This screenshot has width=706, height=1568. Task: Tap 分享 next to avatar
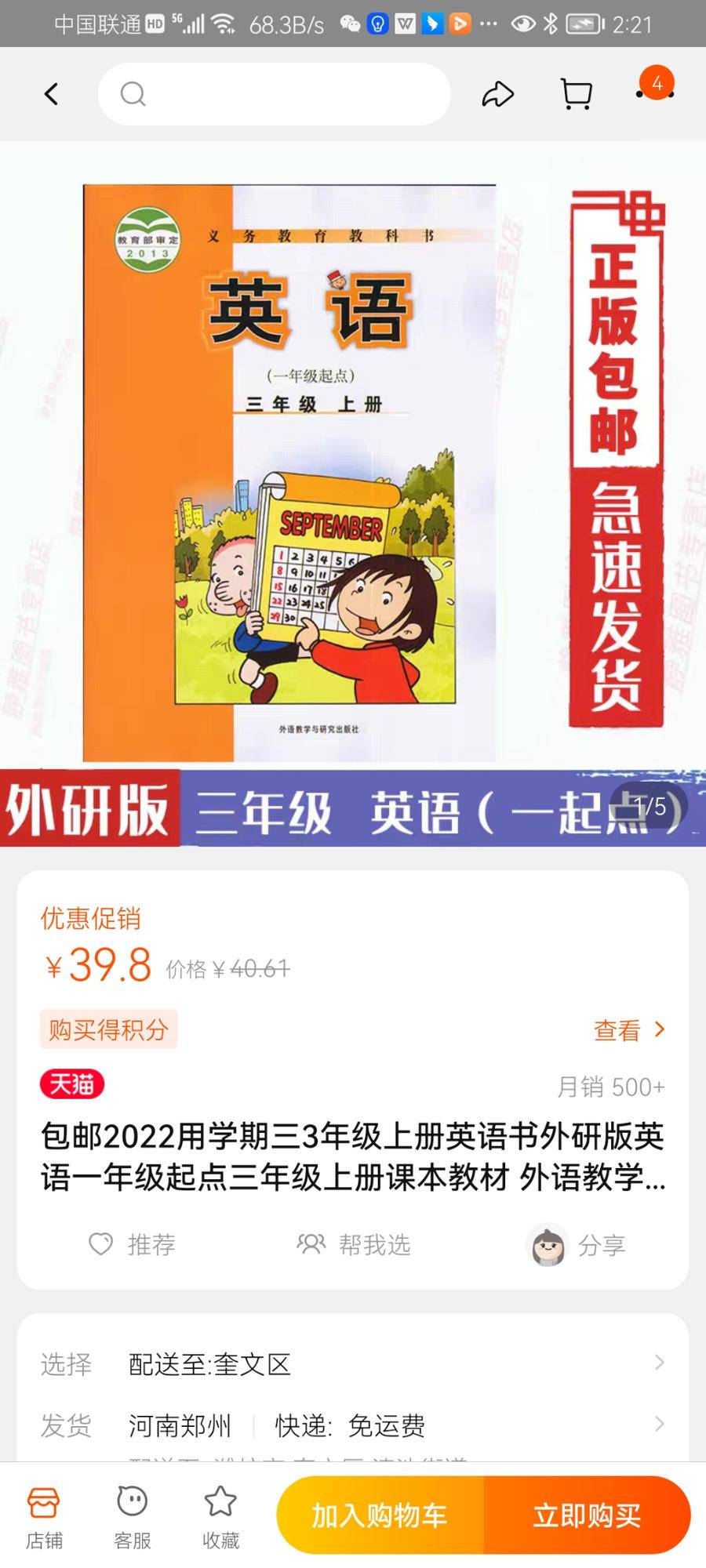579,1245
